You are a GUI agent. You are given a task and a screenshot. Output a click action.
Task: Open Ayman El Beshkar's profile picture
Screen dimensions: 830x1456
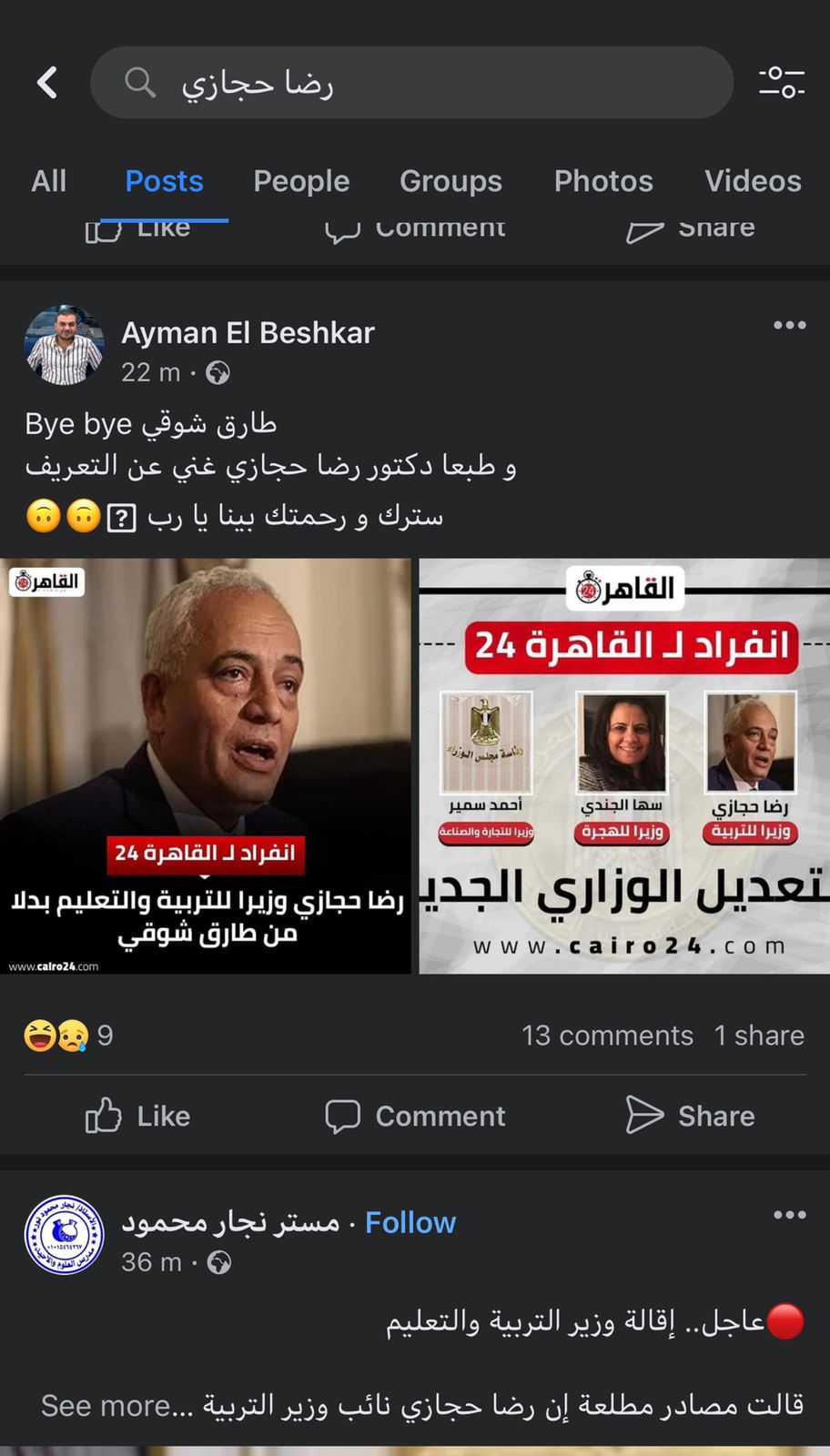[64, 346]
